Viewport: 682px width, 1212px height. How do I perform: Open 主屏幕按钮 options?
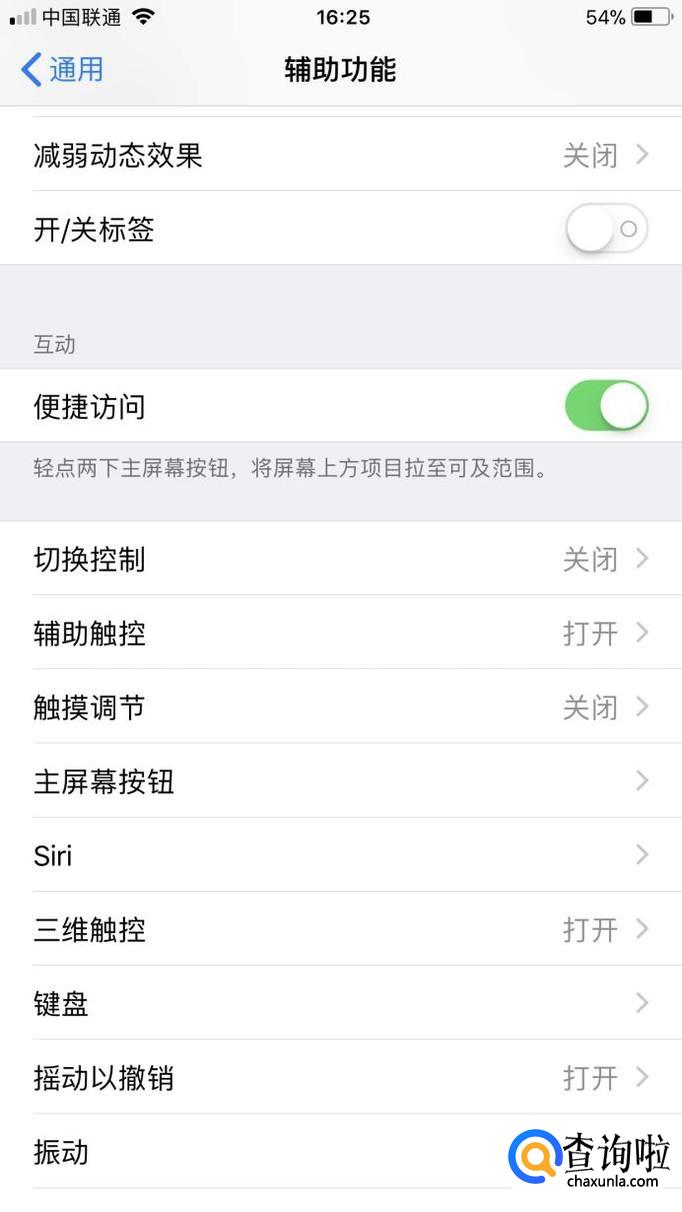pos(340,781)
